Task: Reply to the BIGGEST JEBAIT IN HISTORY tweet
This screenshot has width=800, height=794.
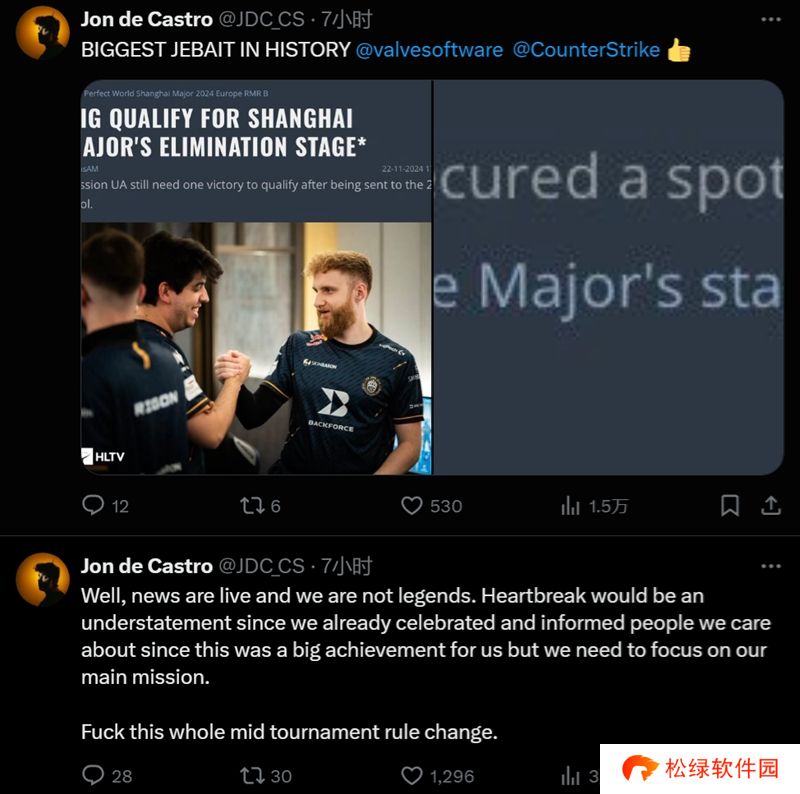Action: click(x=93, y=506)
